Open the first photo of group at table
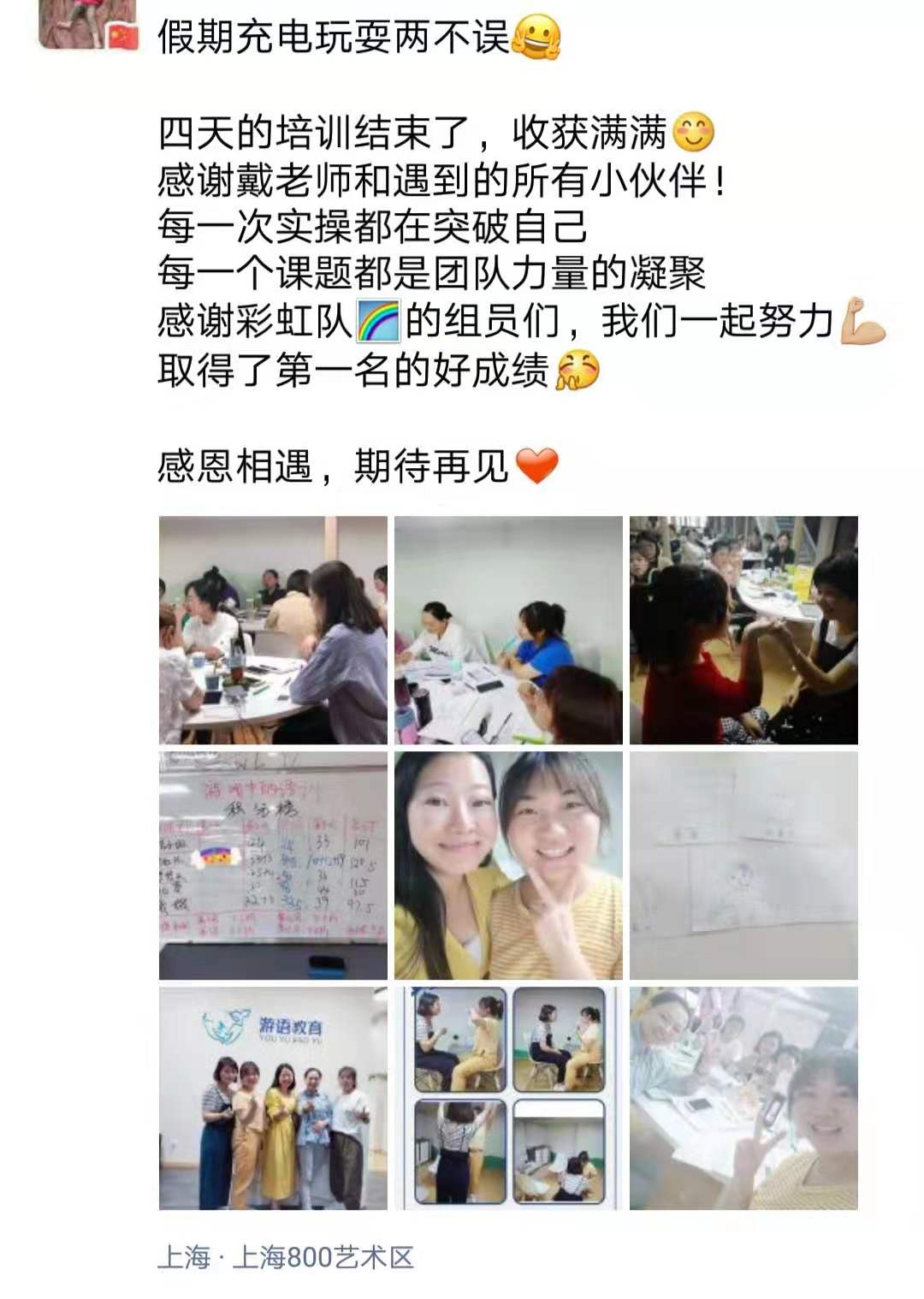 click(x=273, y=630)
